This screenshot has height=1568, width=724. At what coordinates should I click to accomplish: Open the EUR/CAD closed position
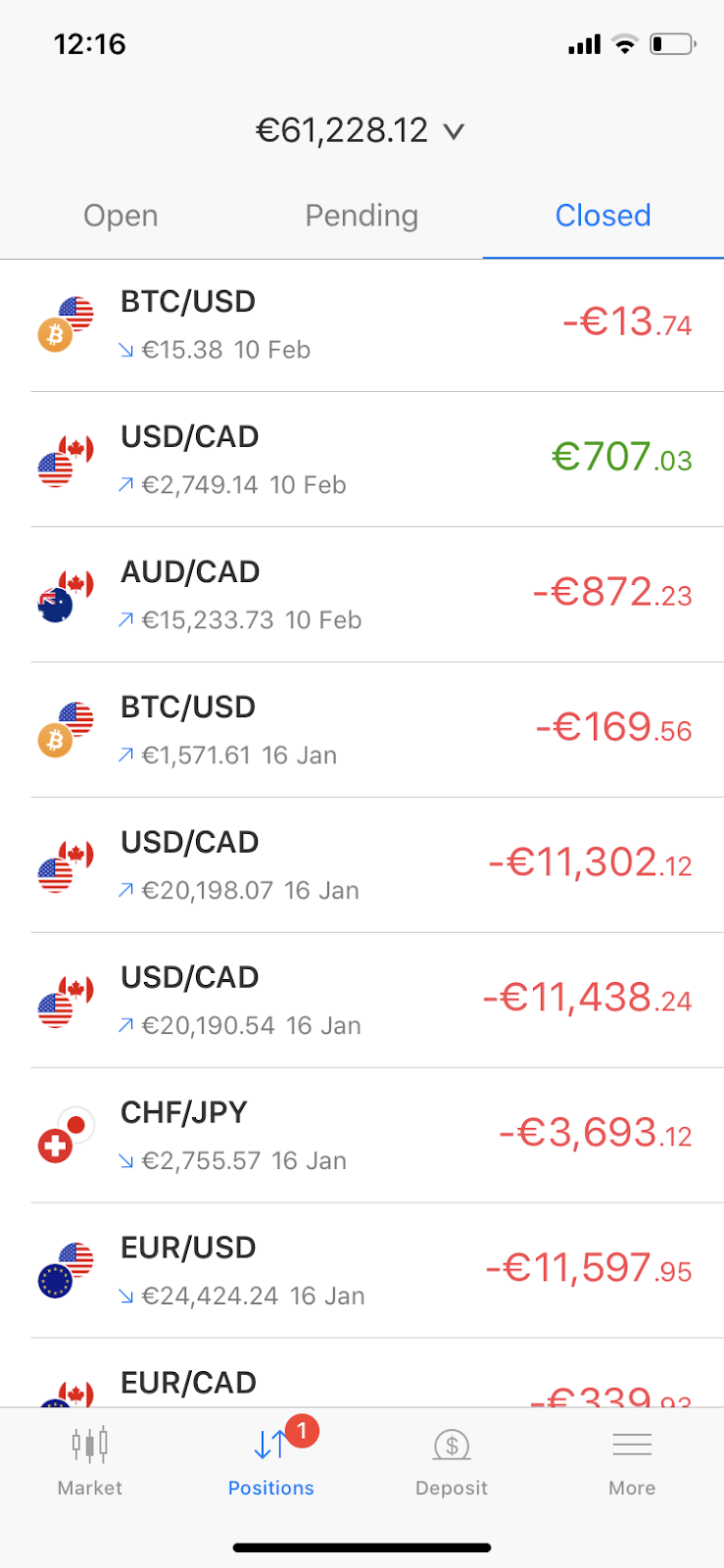(x=362, y=1374)
